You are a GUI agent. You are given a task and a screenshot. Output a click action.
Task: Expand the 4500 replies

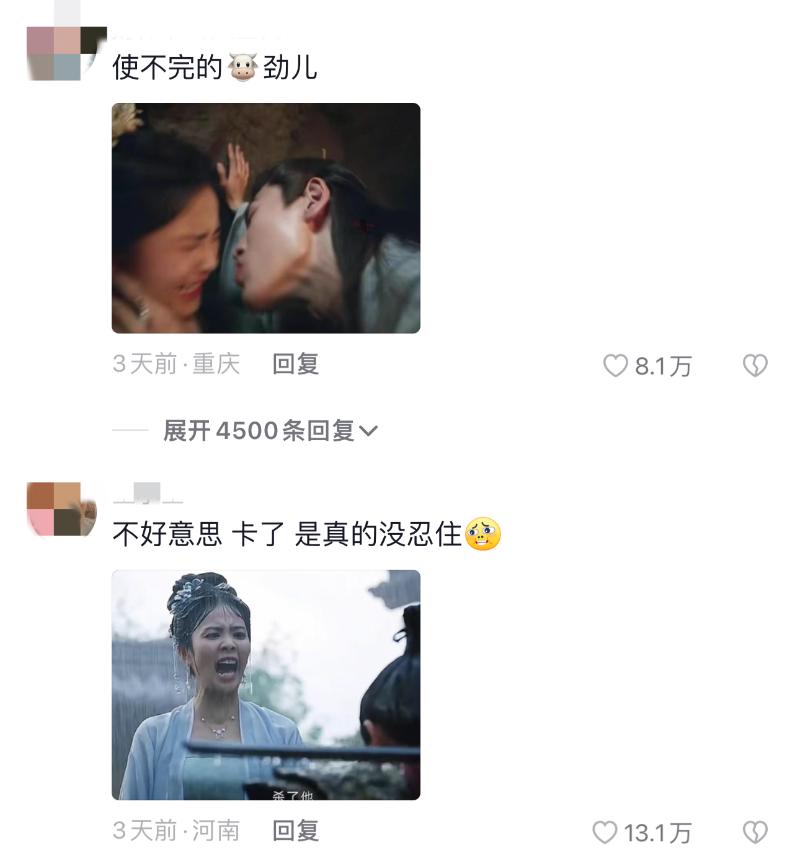271,431
